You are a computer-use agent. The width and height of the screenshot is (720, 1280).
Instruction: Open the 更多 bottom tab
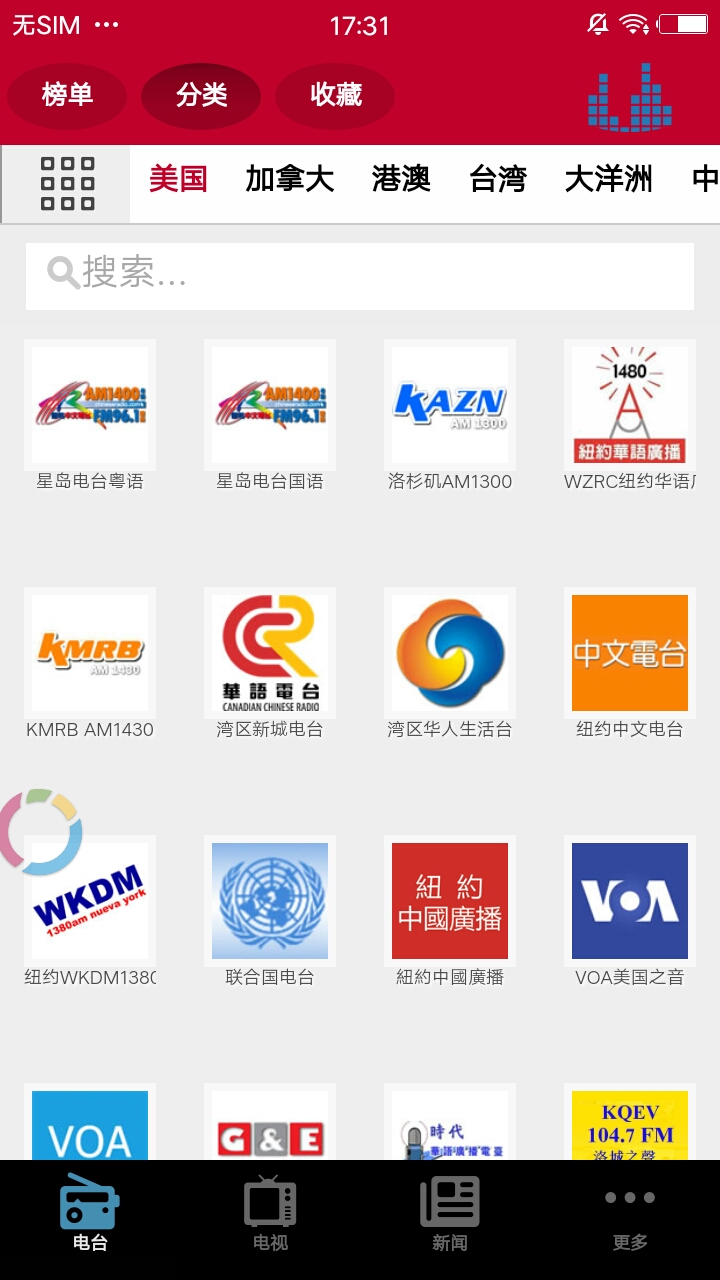(x=630, y=1214)
